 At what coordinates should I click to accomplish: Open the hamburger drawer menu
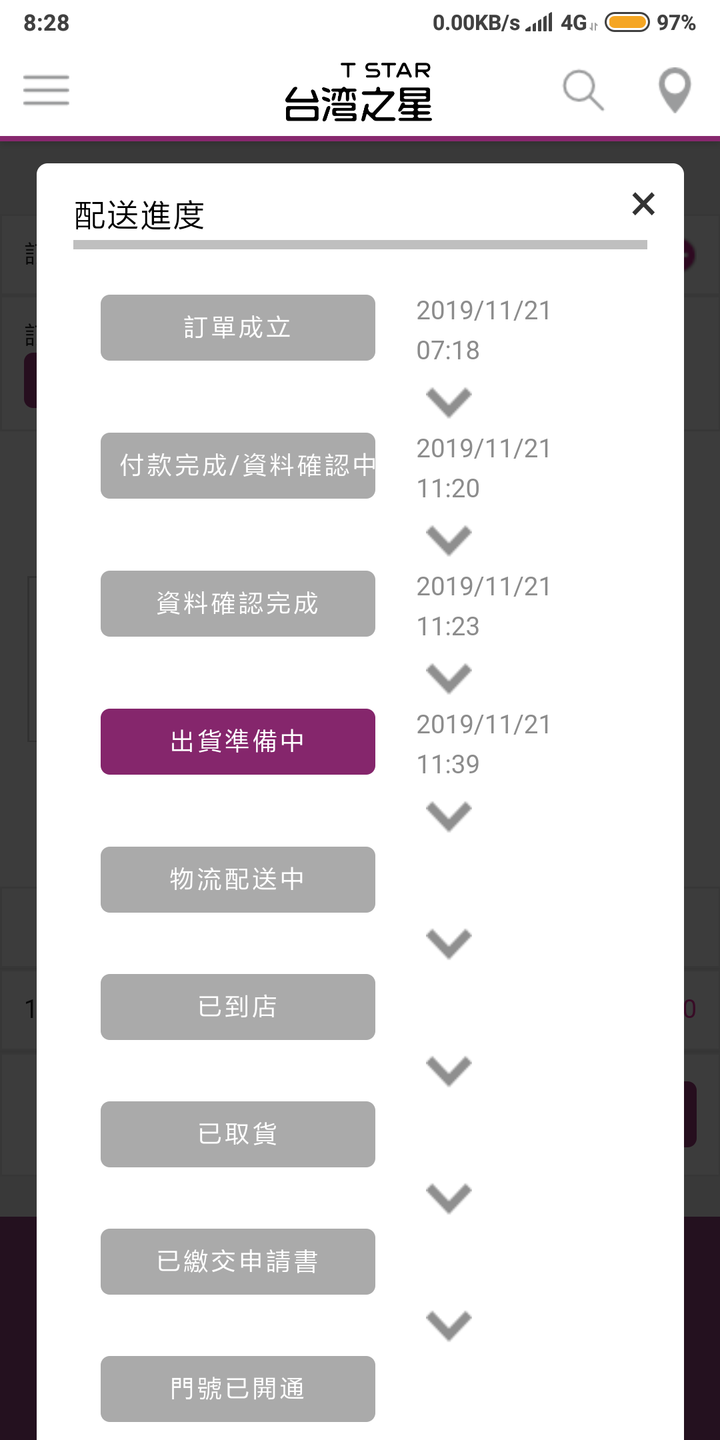[x=46, y=90]
